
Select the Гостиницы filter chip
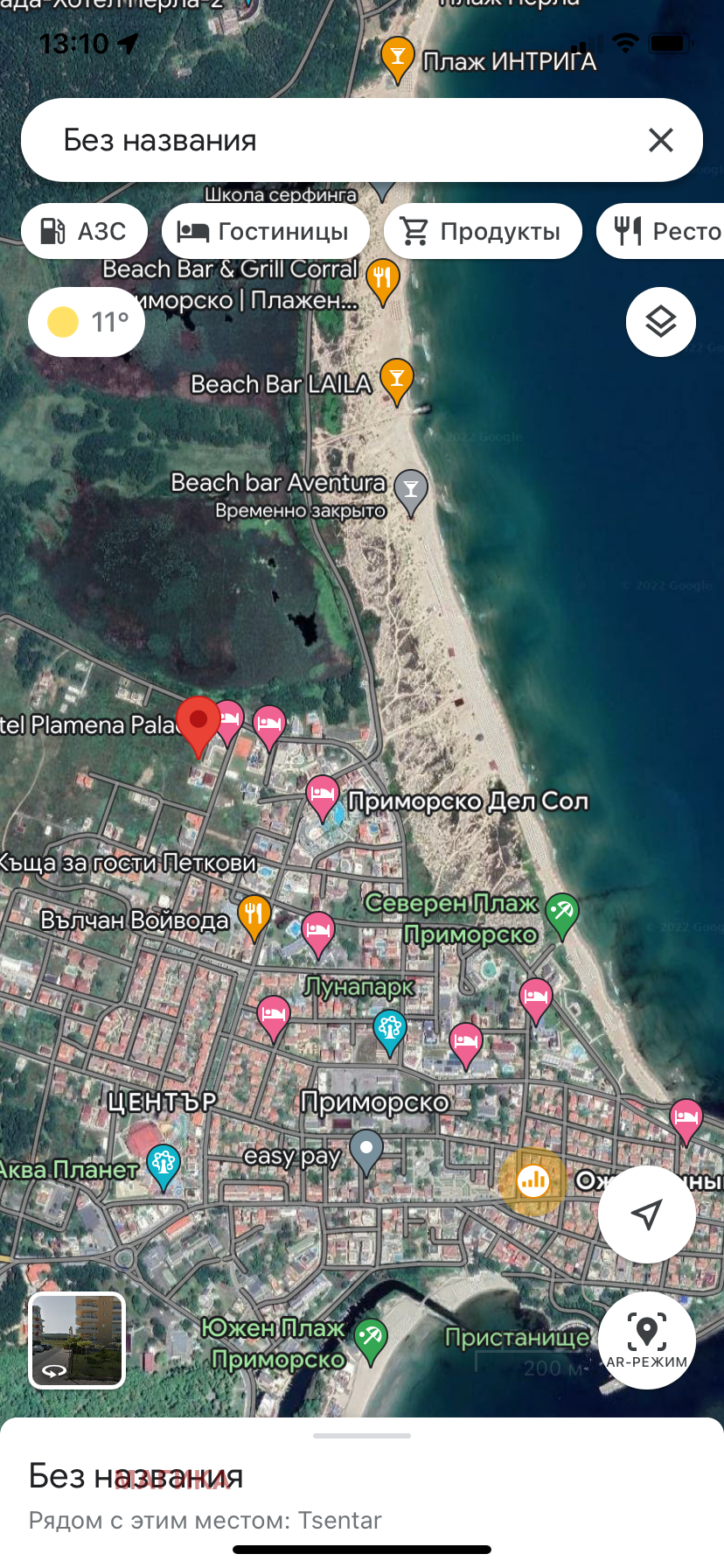click(x=265, y=231)
